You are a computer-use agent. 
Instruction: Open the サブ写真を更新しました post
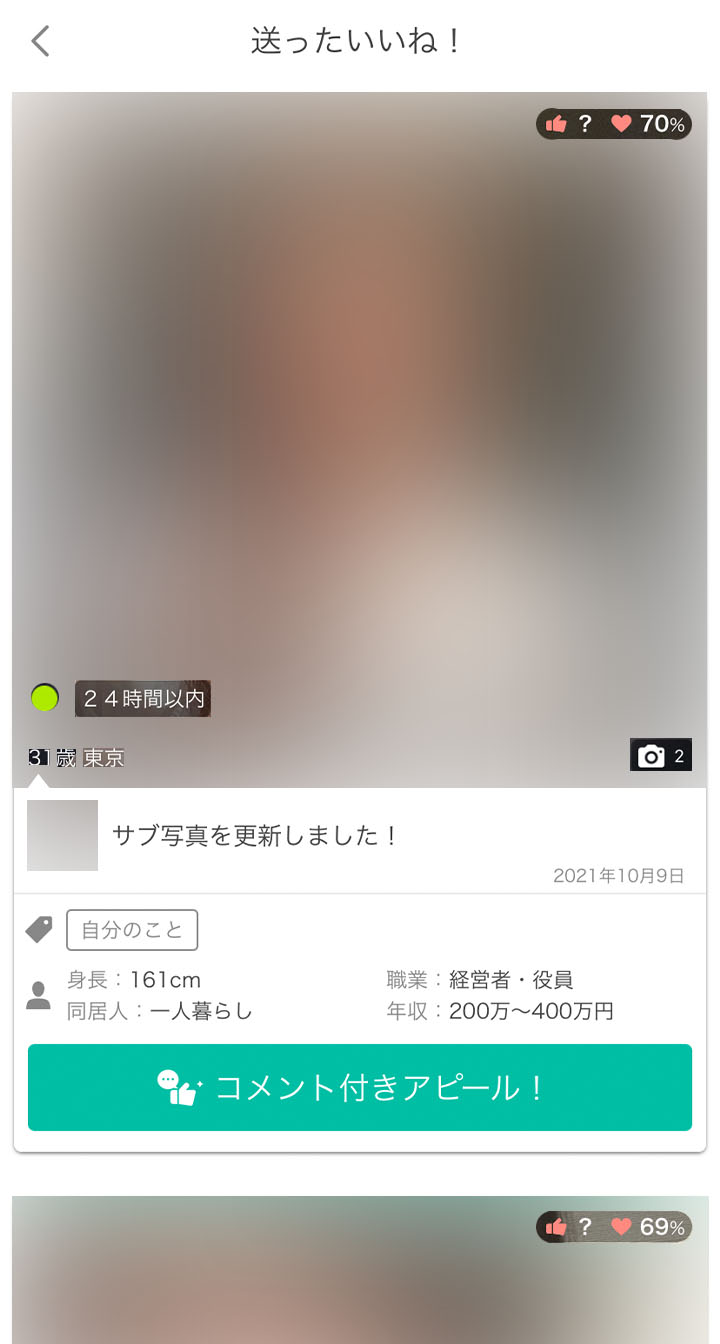pyautogui.click(x=255, y=836)
